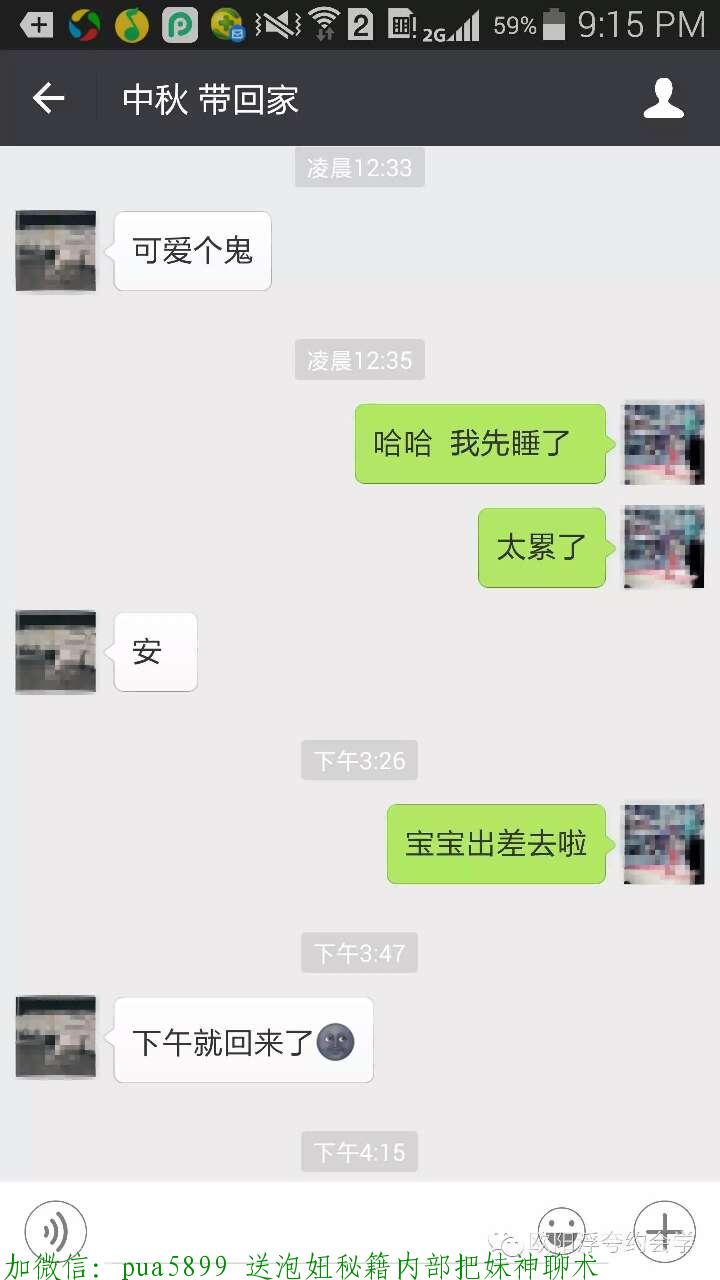View the profile of the 下午就回来了 sender
This screenshot has width=720, height=1280.
[x=56, y=1037]
